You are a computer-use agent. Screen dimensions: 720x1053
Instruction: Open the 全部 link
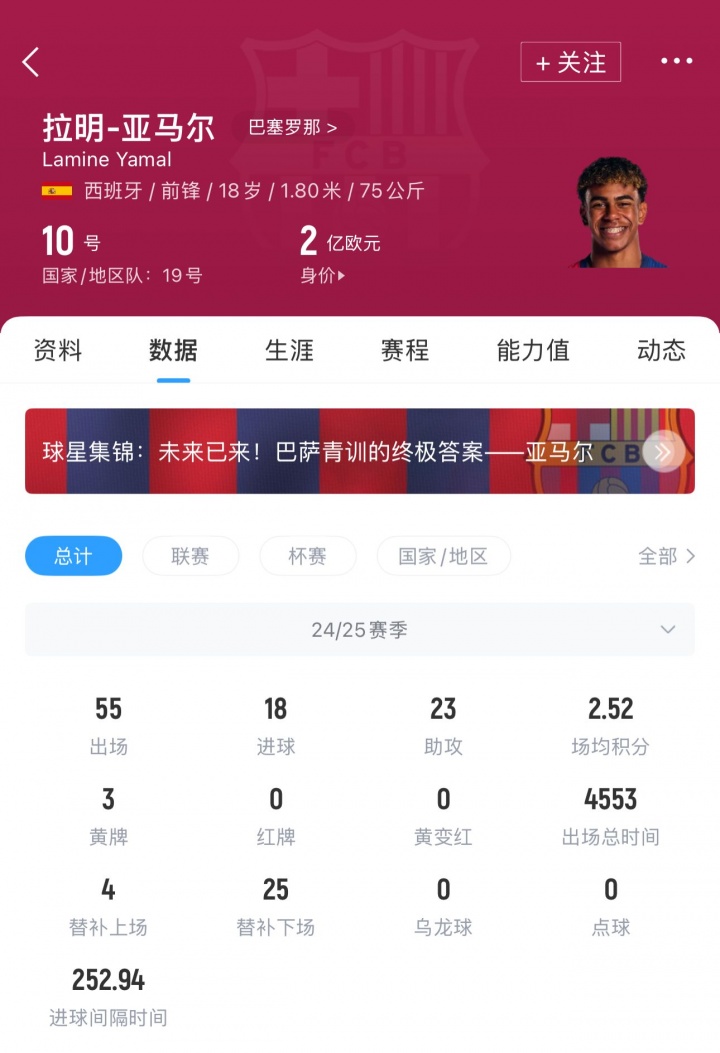(x=666, y=556)
